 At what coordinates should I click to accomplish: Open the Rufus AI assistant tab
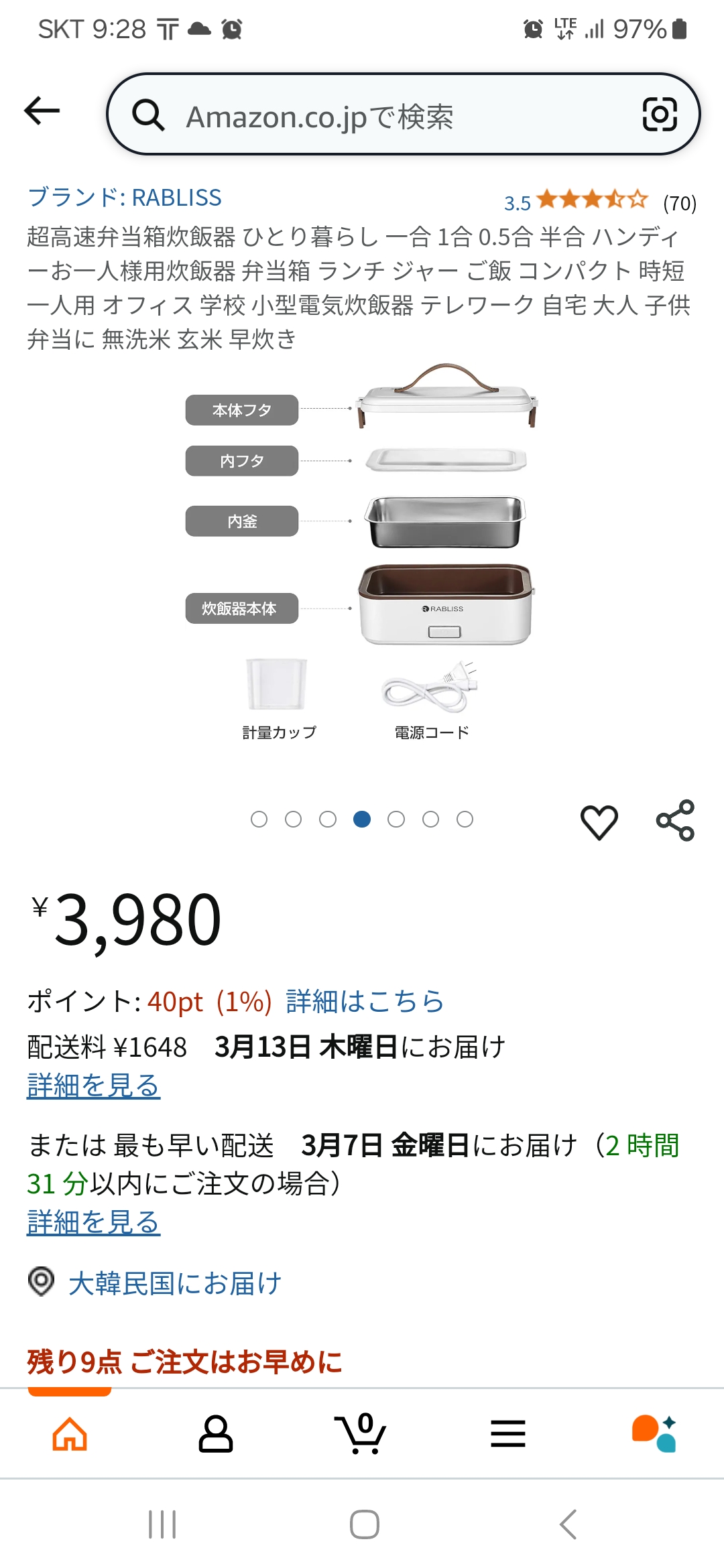[654, 1434]
